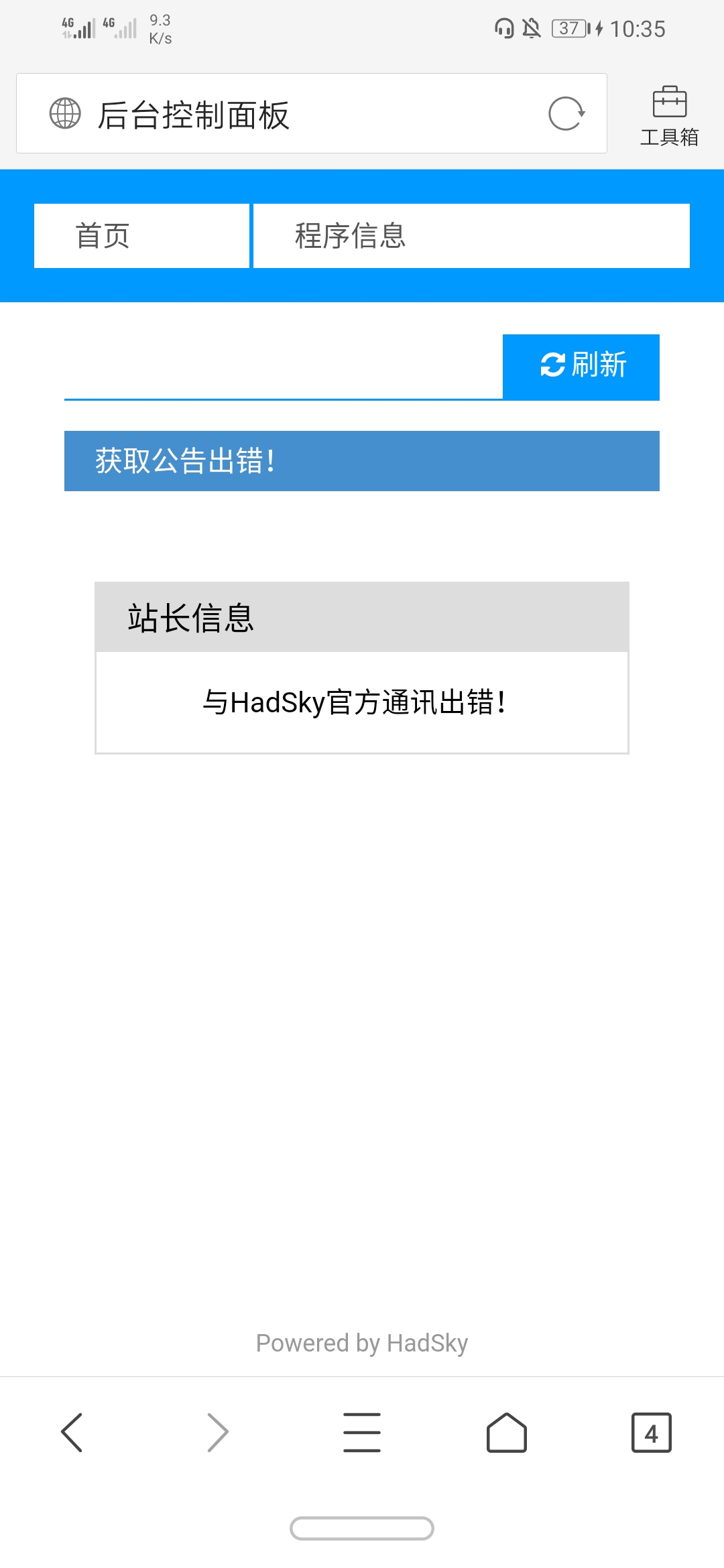This screenshot has width=724, height=1568.
Task: Open the browser menu
Action: [362, 1433]
